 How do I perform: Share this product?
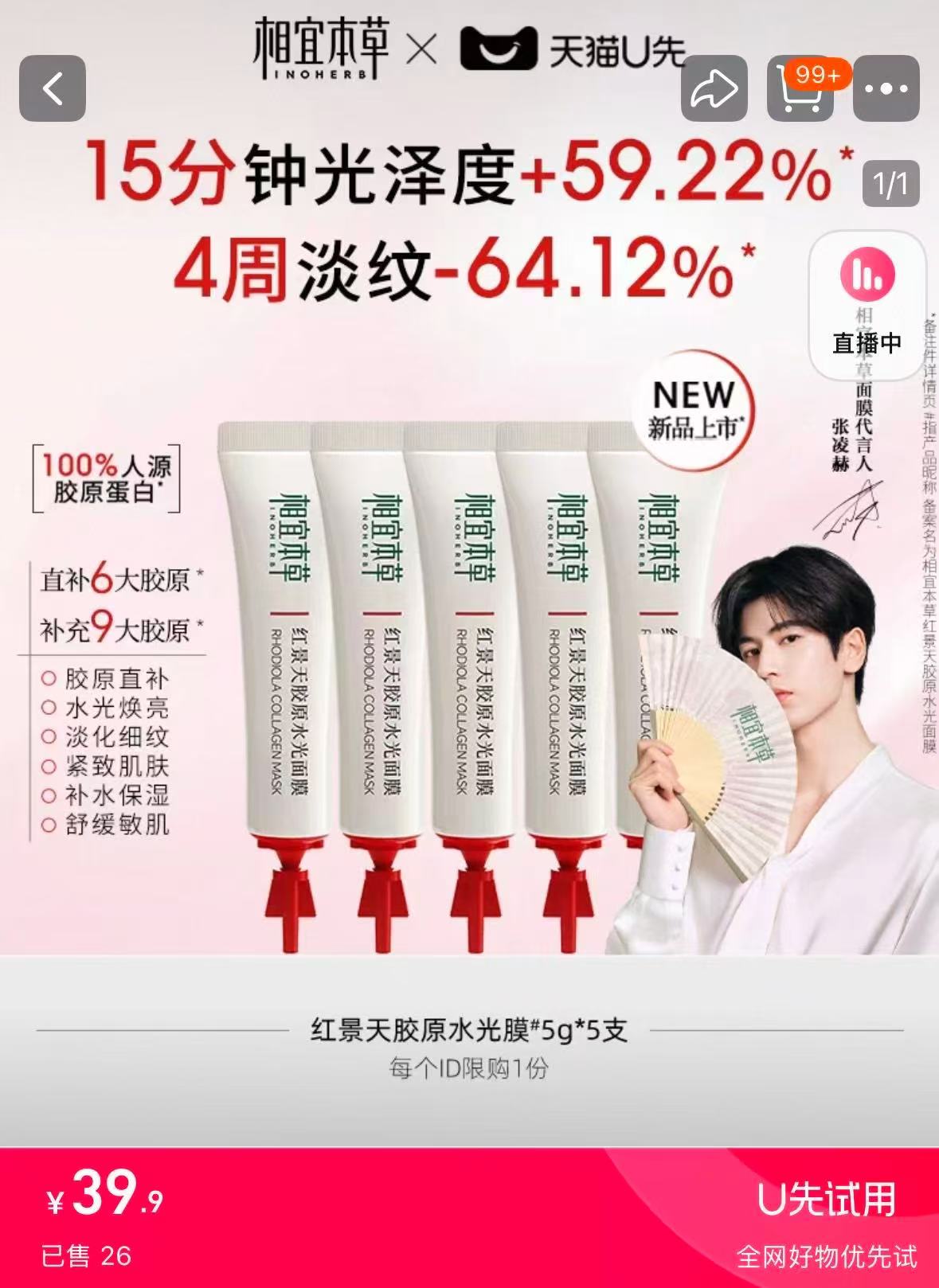pyautogui.click(x=714, y=88)
